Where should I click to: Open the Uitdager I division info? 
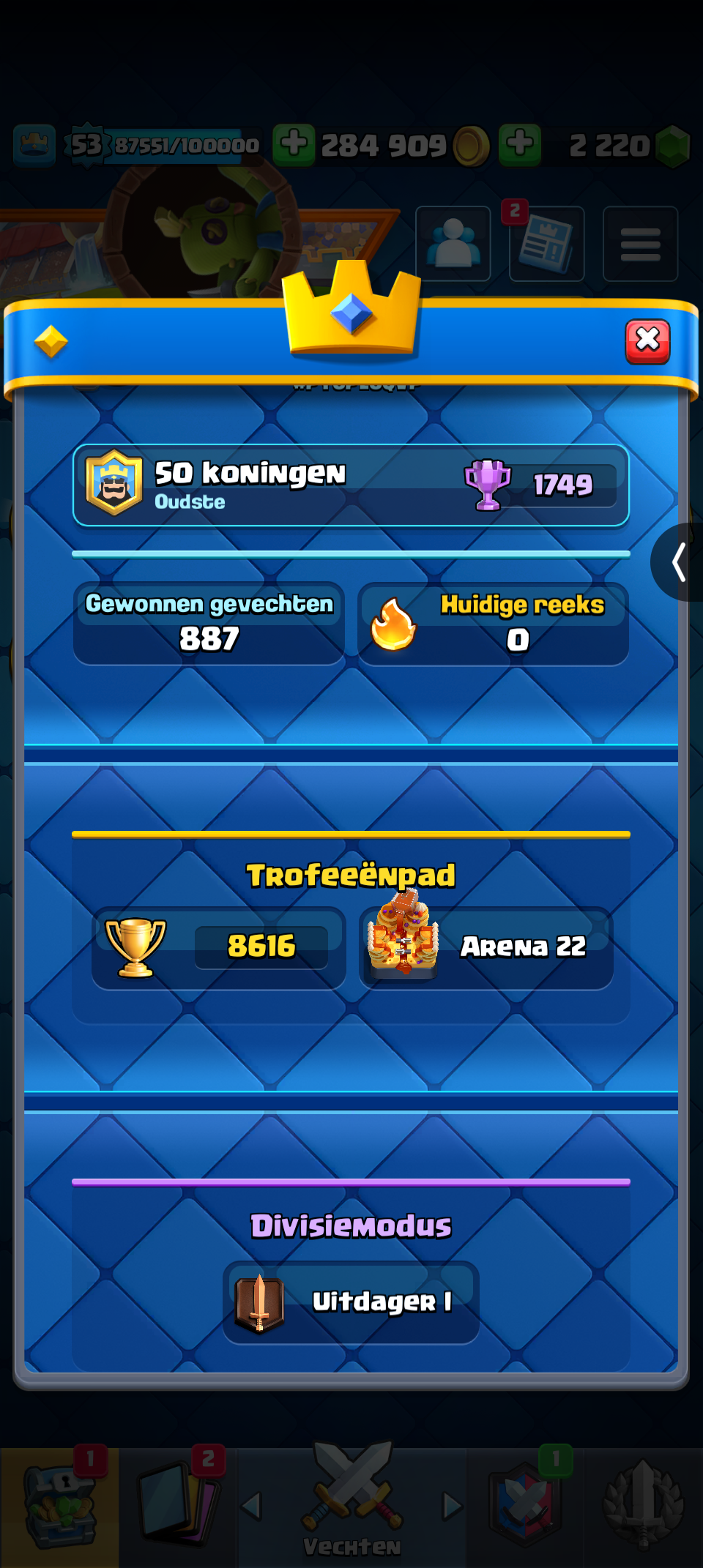pyautogui.click(x=351, y=1302)
